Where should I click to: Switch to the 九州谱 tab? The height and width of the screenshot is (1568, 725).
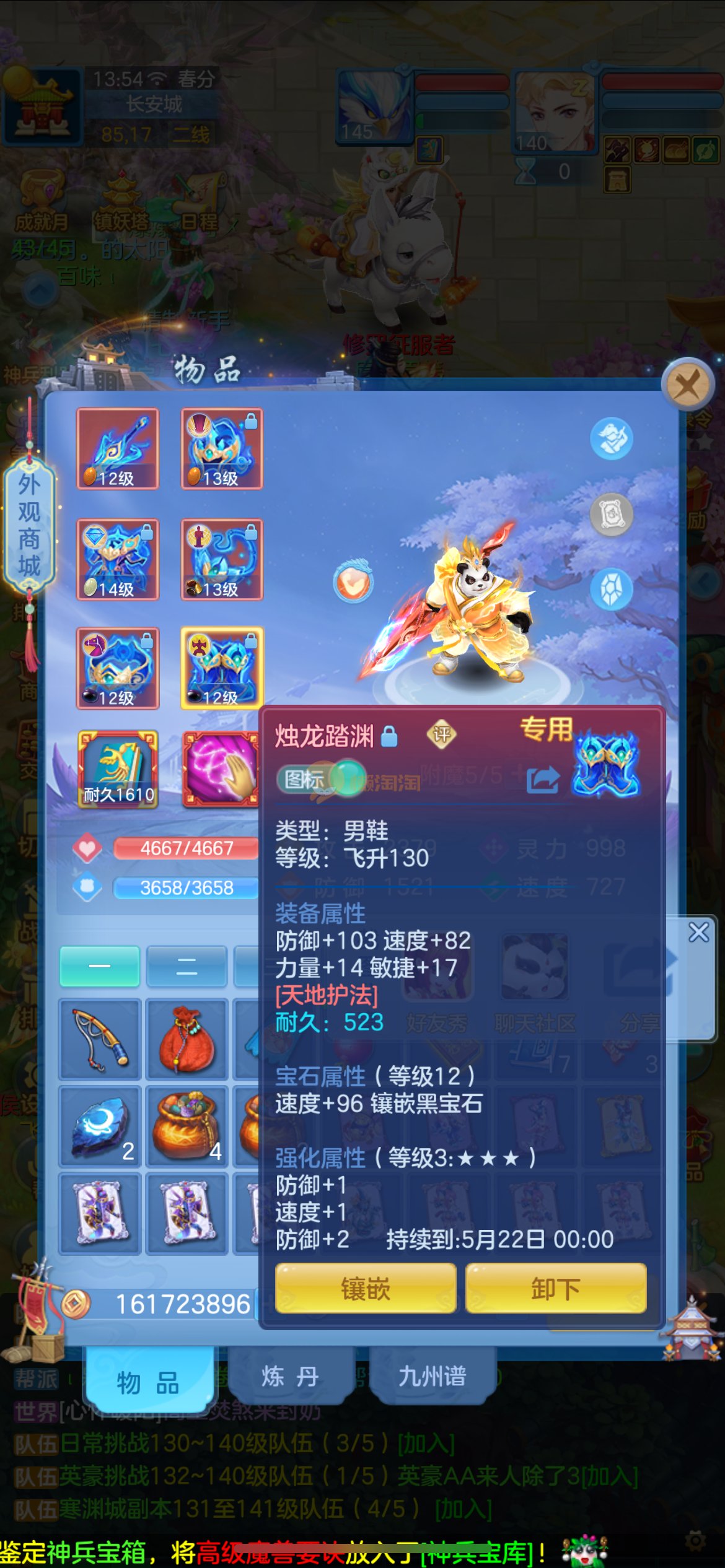432,1376
